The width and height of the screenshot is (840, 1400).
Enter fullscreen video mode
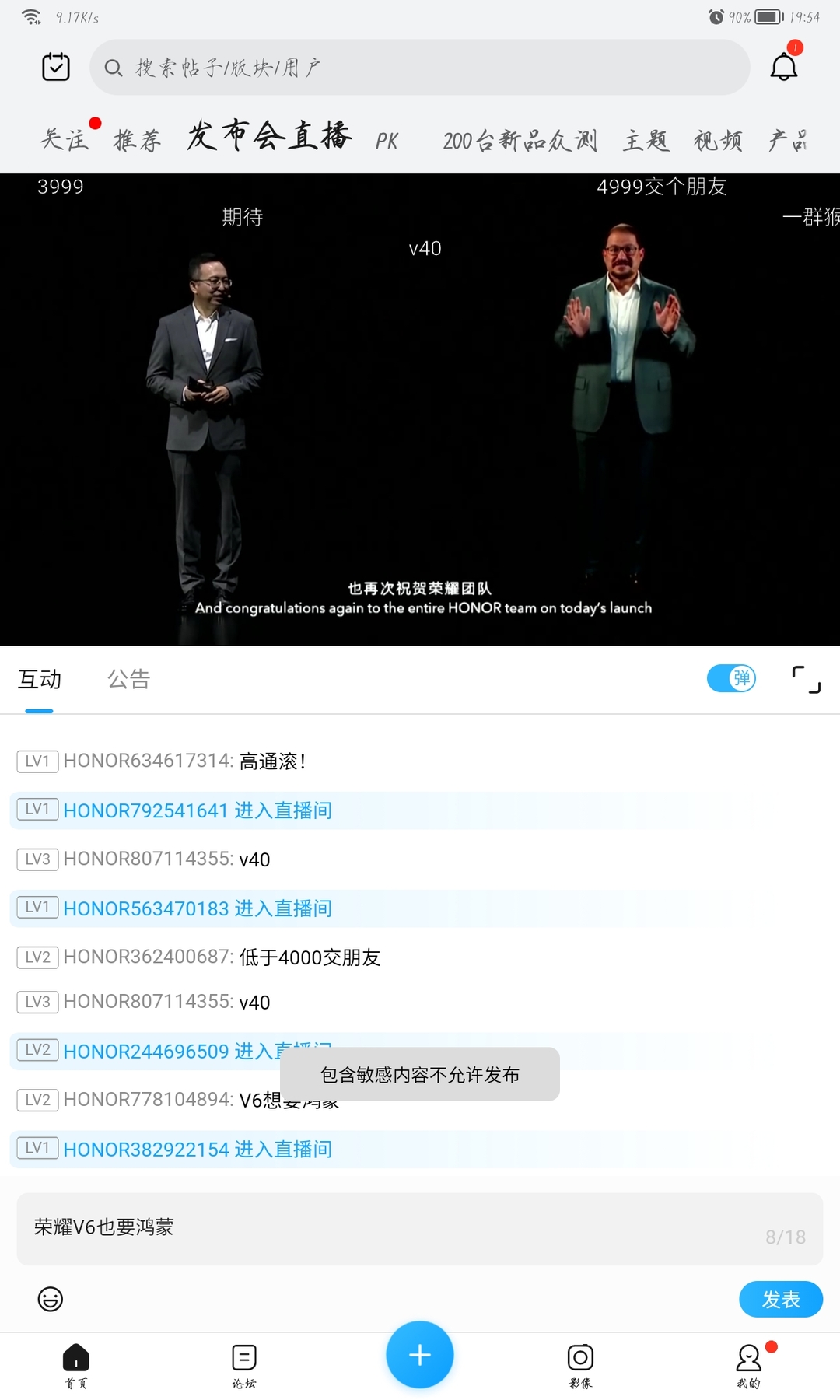pos(806,679)
